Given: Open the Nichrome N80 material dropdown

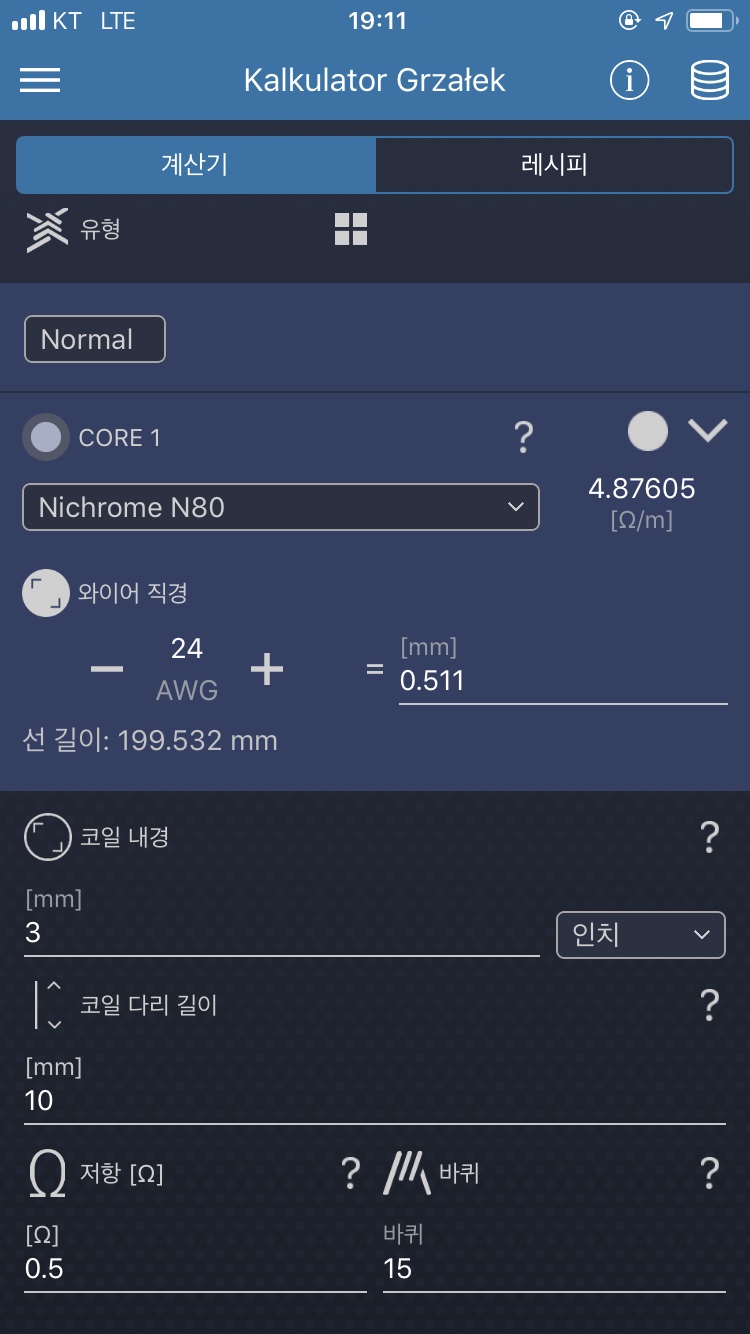Looking at the screenshot, I should tap(281, 507).
